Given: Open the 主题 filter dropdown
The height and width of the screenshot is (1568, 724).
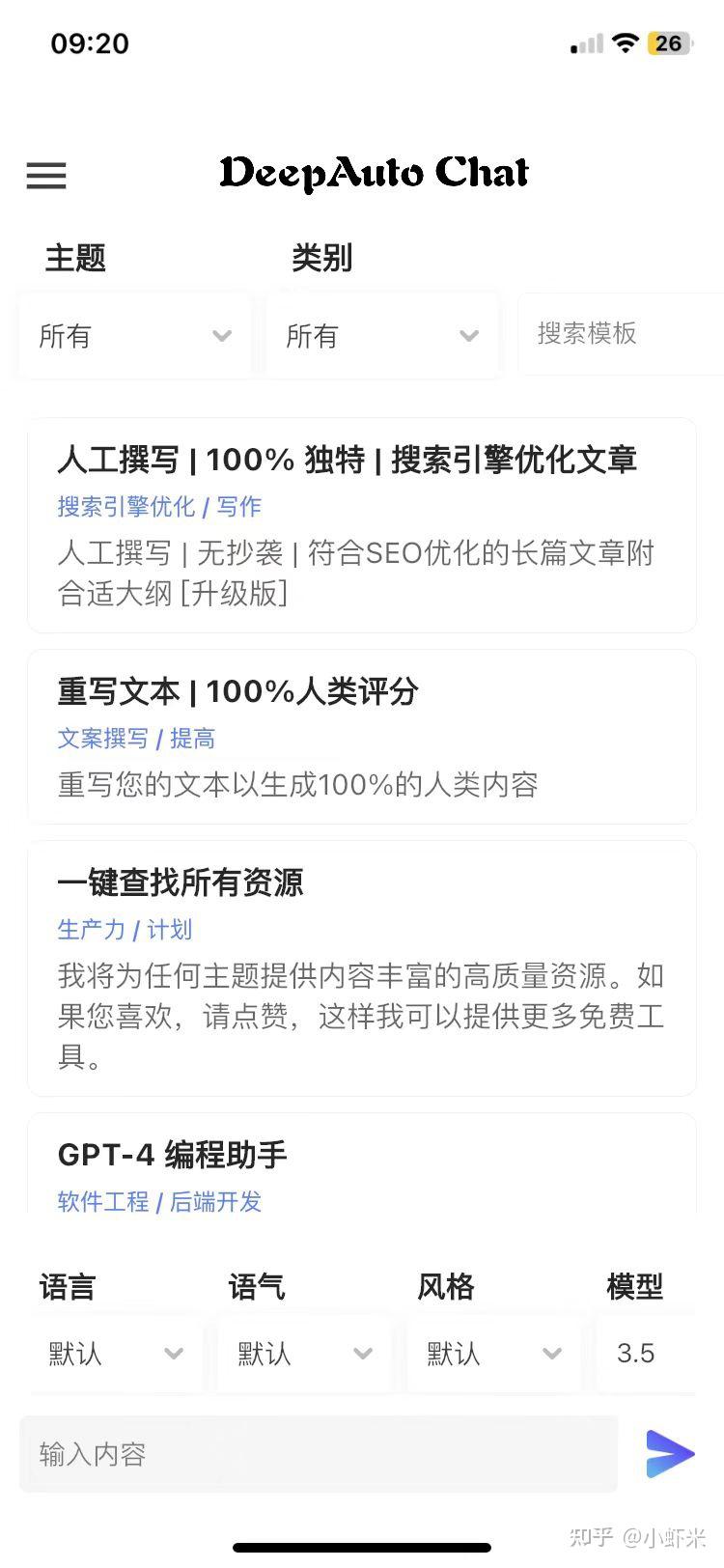Looking at the screenshot, I should point(134,336).
